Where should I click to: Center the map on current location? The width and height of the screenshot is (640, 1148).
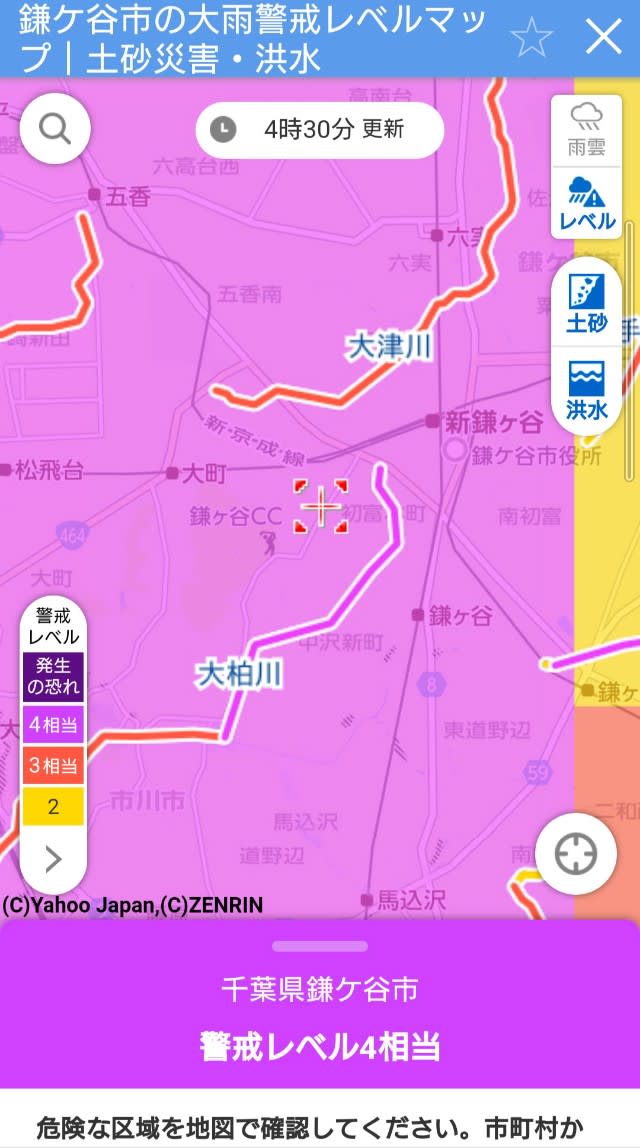pyautogui.click(x=576, y=854)
